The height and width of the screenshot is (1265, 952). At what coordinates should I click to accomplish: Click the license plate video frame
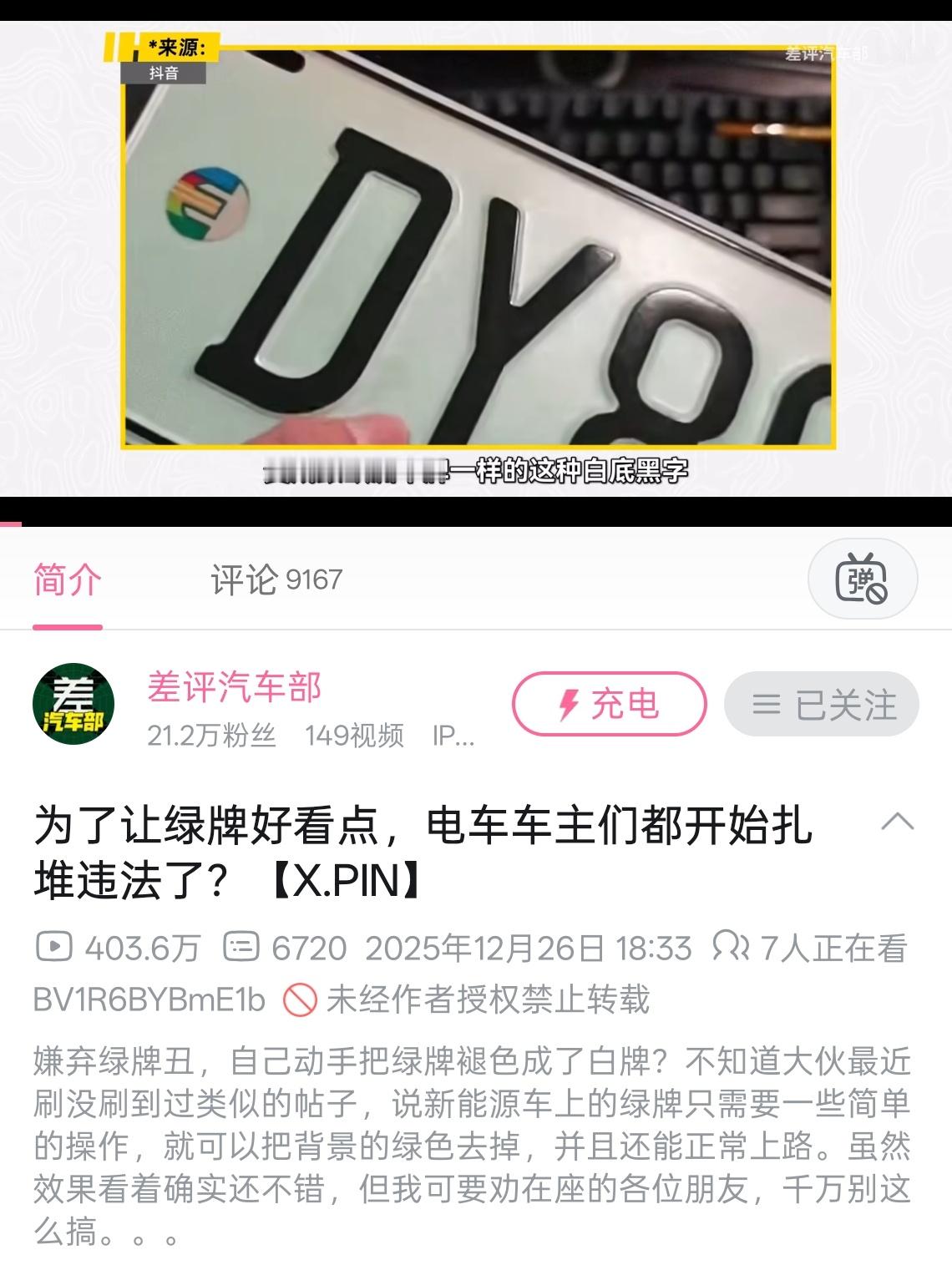point(476,250)
